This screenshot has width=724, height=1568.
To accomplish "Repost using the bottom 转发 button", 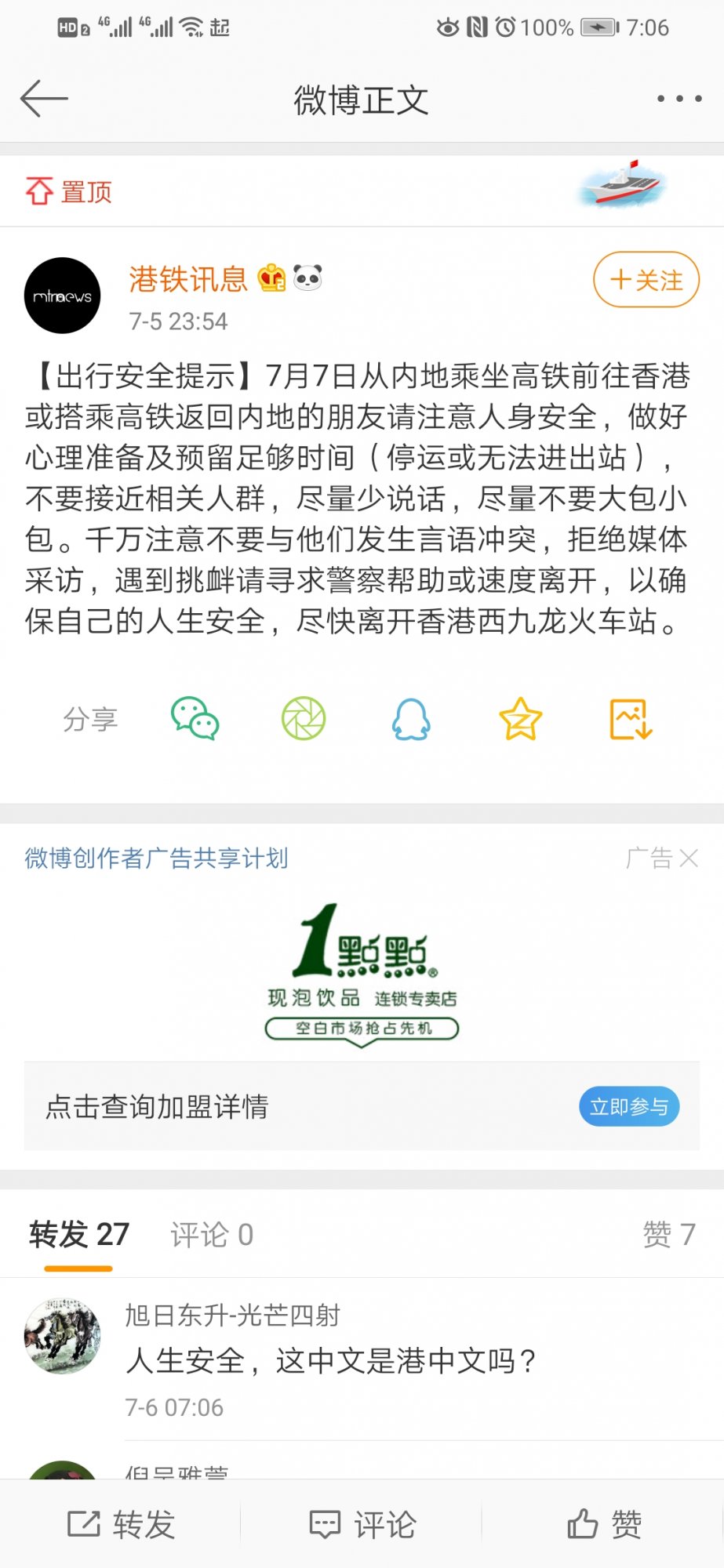I will point(121,1525).
